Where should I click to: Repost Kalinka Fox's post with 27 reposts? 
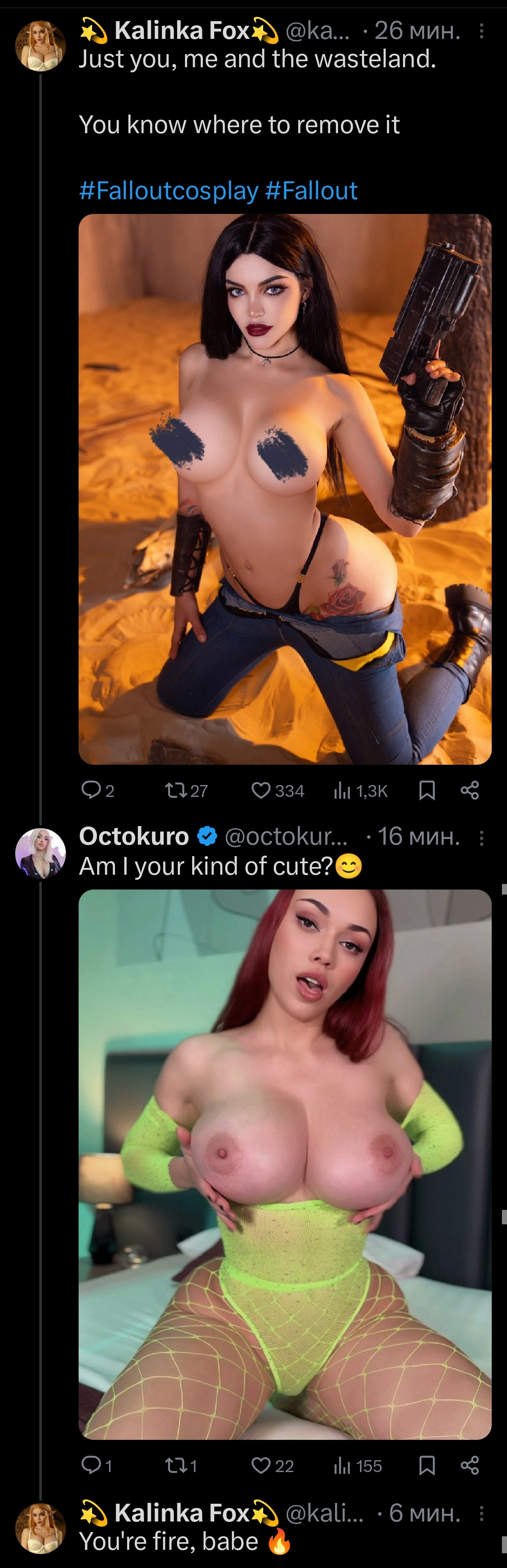[x=186, y=790]
